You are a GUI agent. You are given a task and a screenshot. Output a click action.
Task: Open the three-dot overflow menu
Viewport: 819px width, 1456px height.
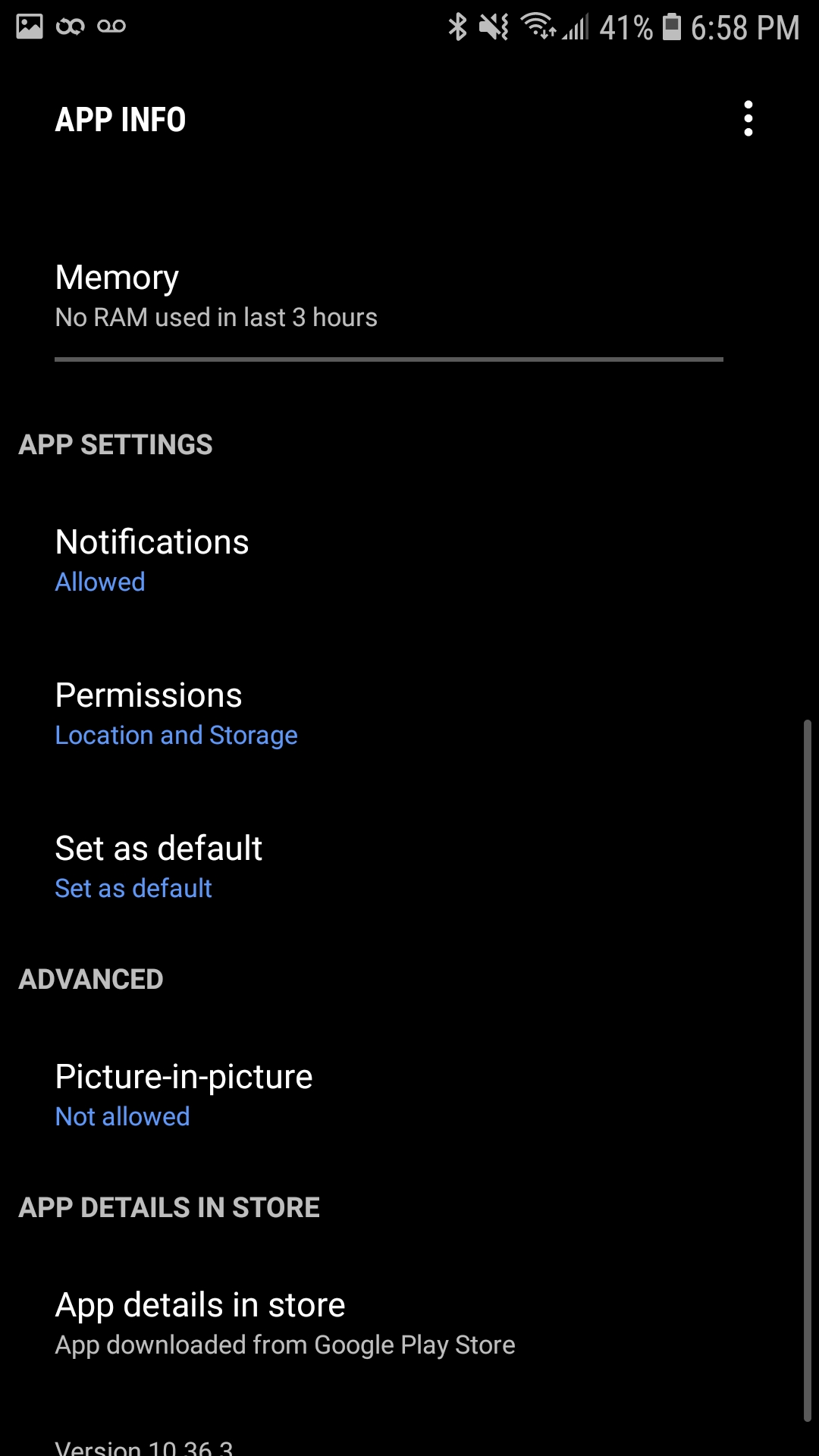click(748, 119)
